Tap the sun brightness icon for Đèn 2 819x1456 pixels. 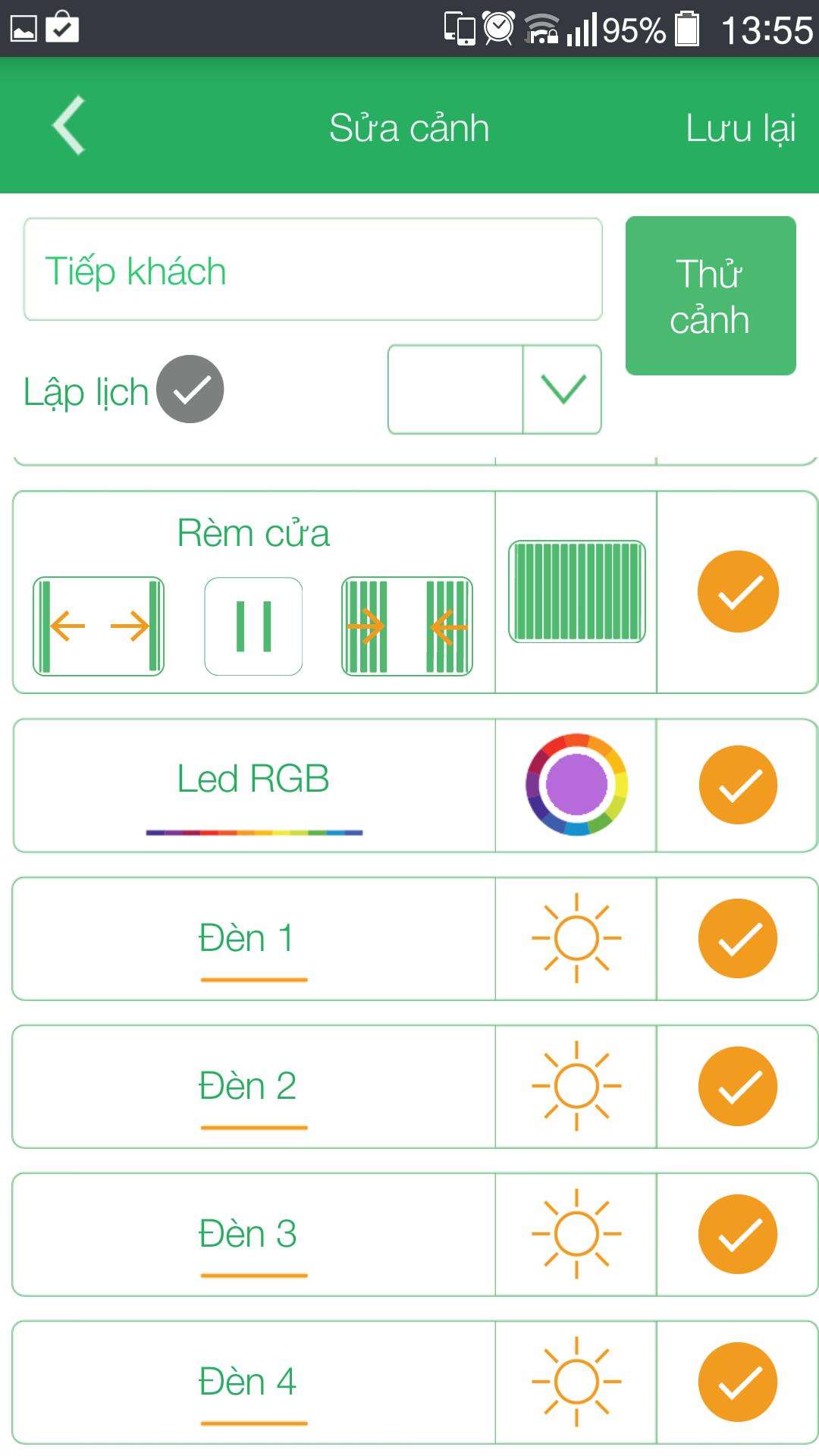click(576, 1086)
